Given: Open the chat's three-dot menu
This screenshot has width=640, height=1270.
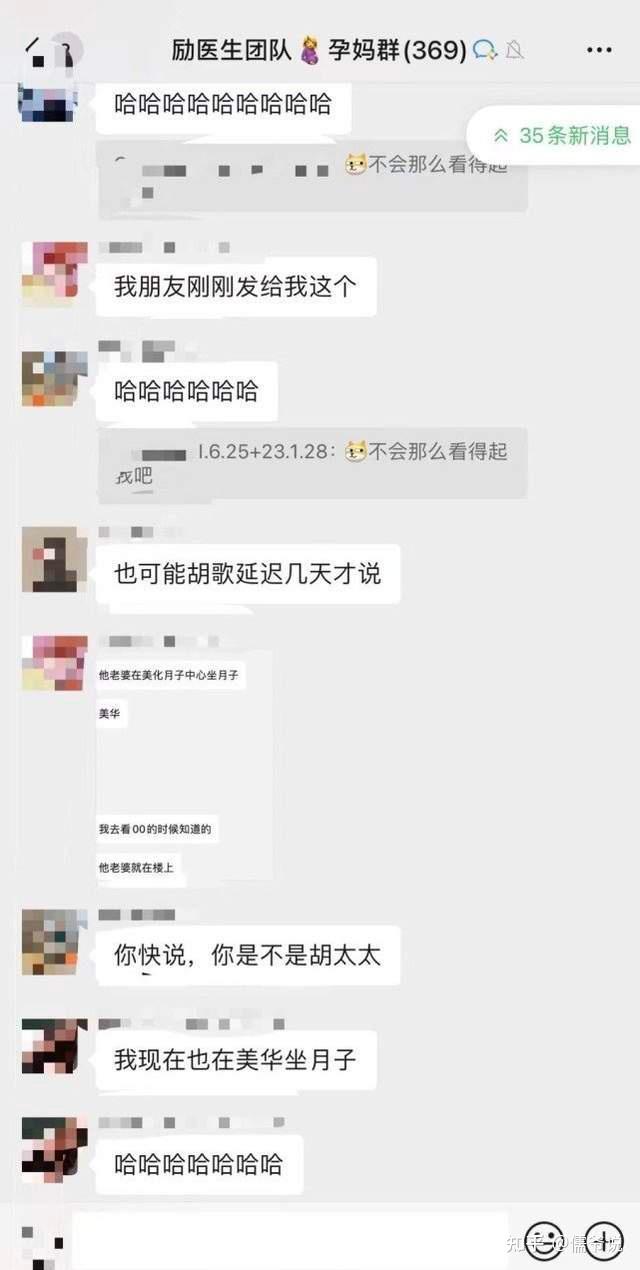Looking at the screenshot, I should pos(598,49).
